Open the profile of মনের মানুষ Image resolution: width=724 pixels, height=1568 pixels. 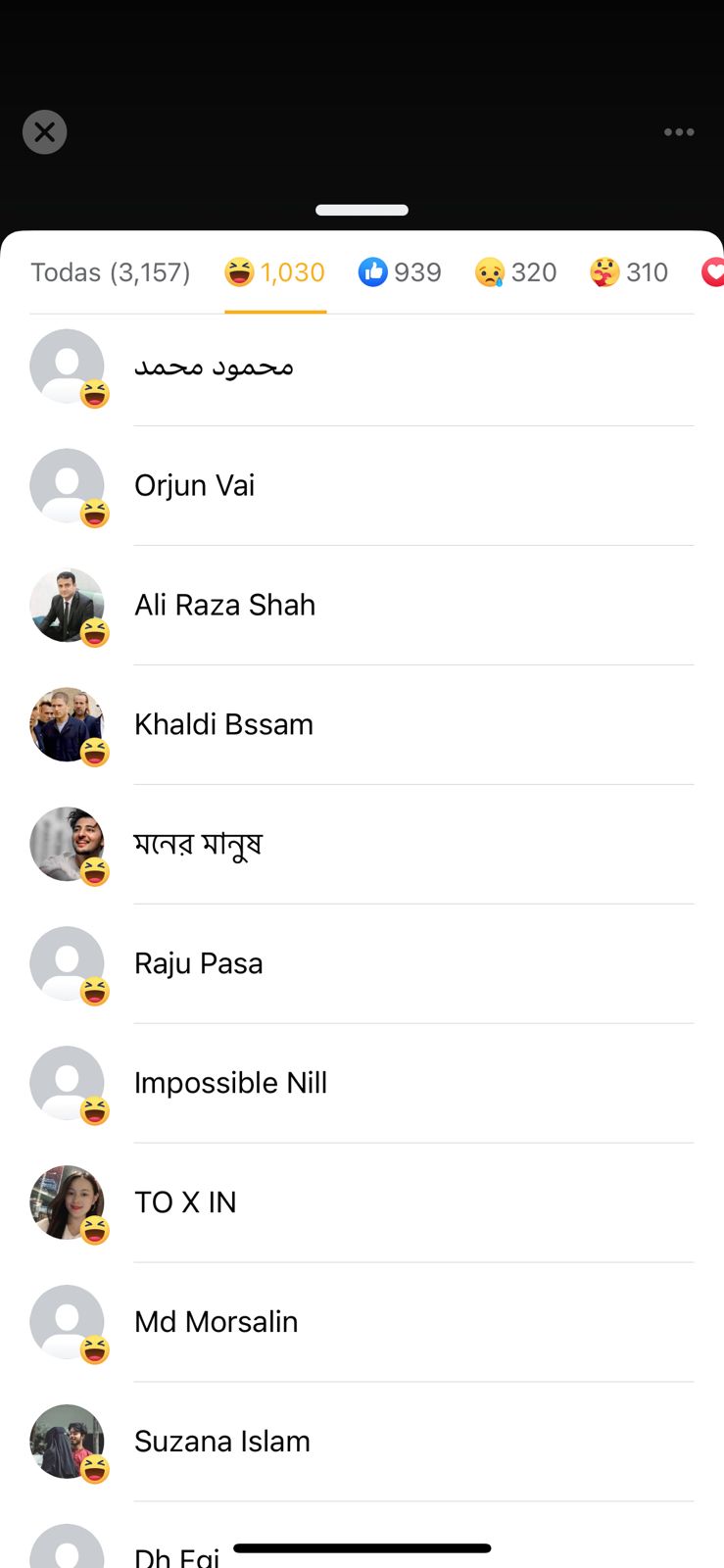pos(198,845)
